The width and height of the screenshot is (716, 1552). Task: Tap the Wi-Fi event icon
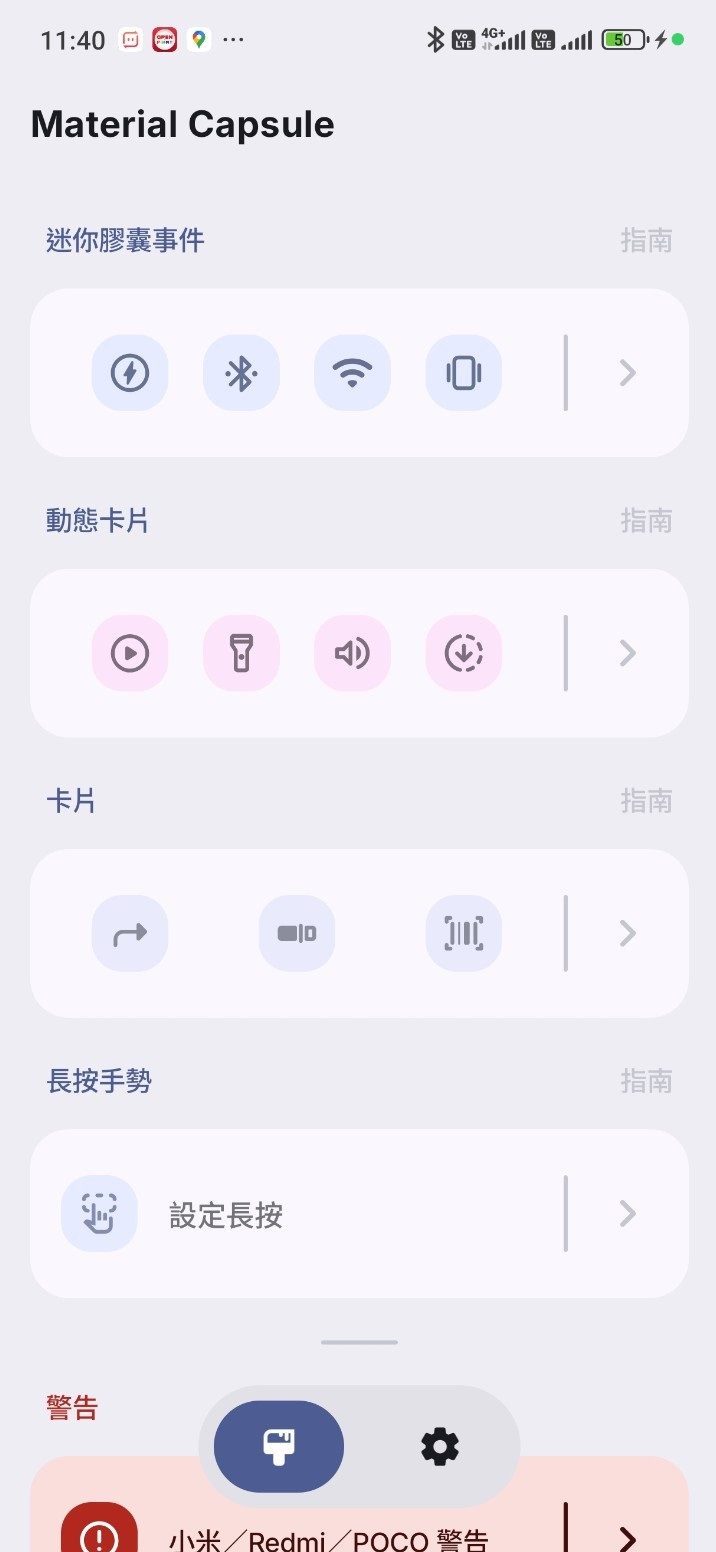352,373
